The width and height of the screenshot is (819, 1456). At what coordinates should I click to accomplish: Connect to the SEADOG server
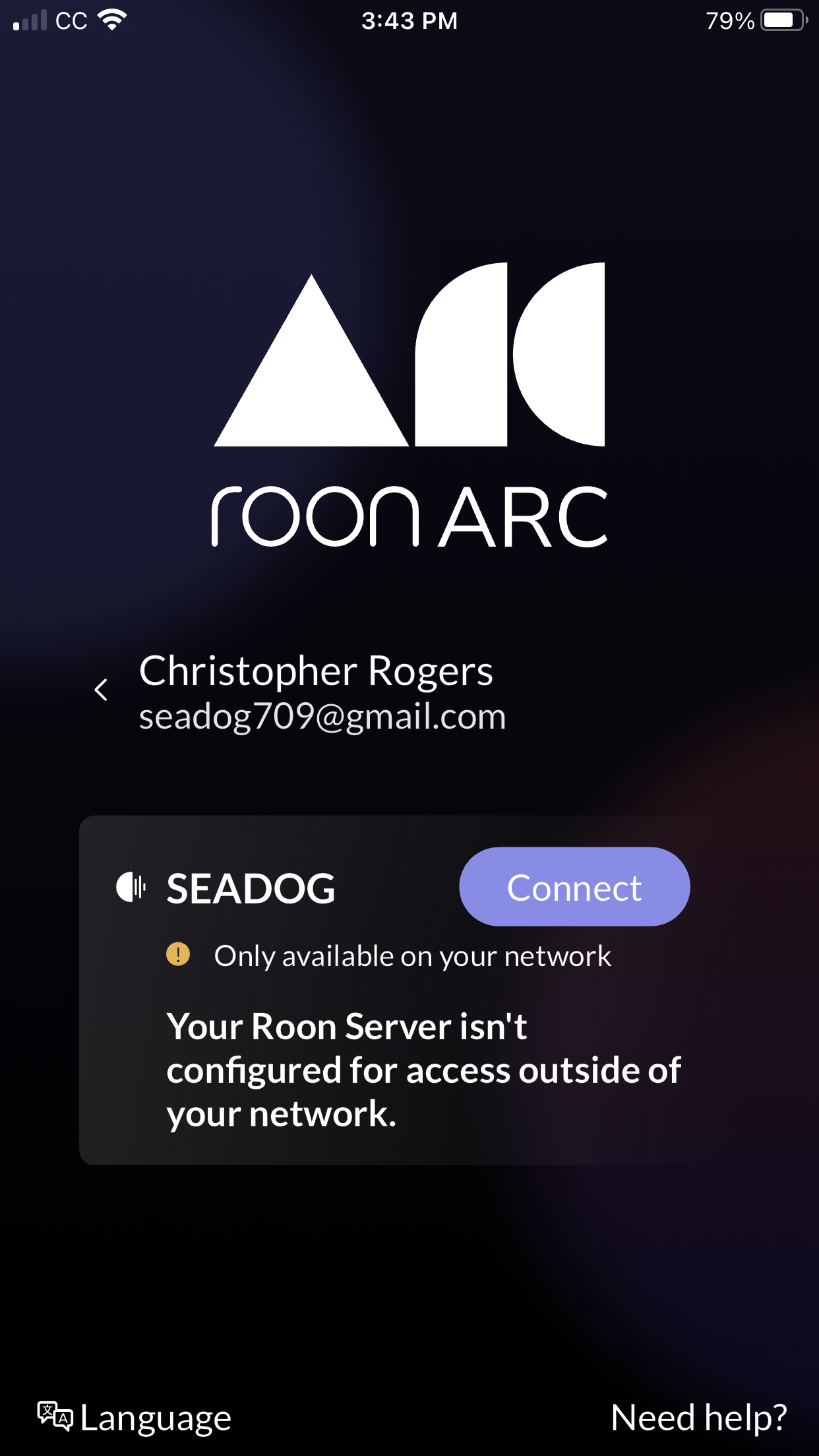pos(574,887)
